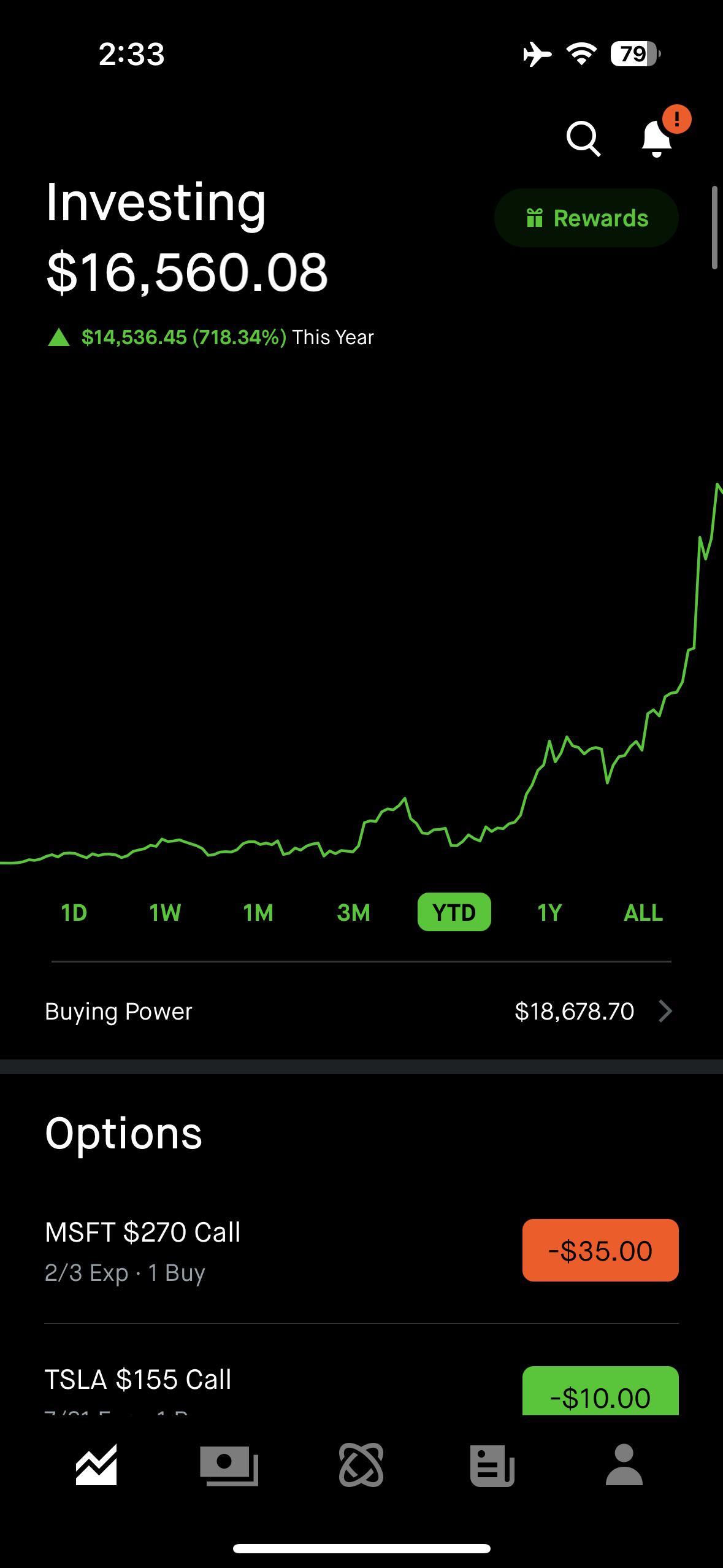Open Buying Power details
This screenshot has width=723, height=1568.
[361, 1011]
